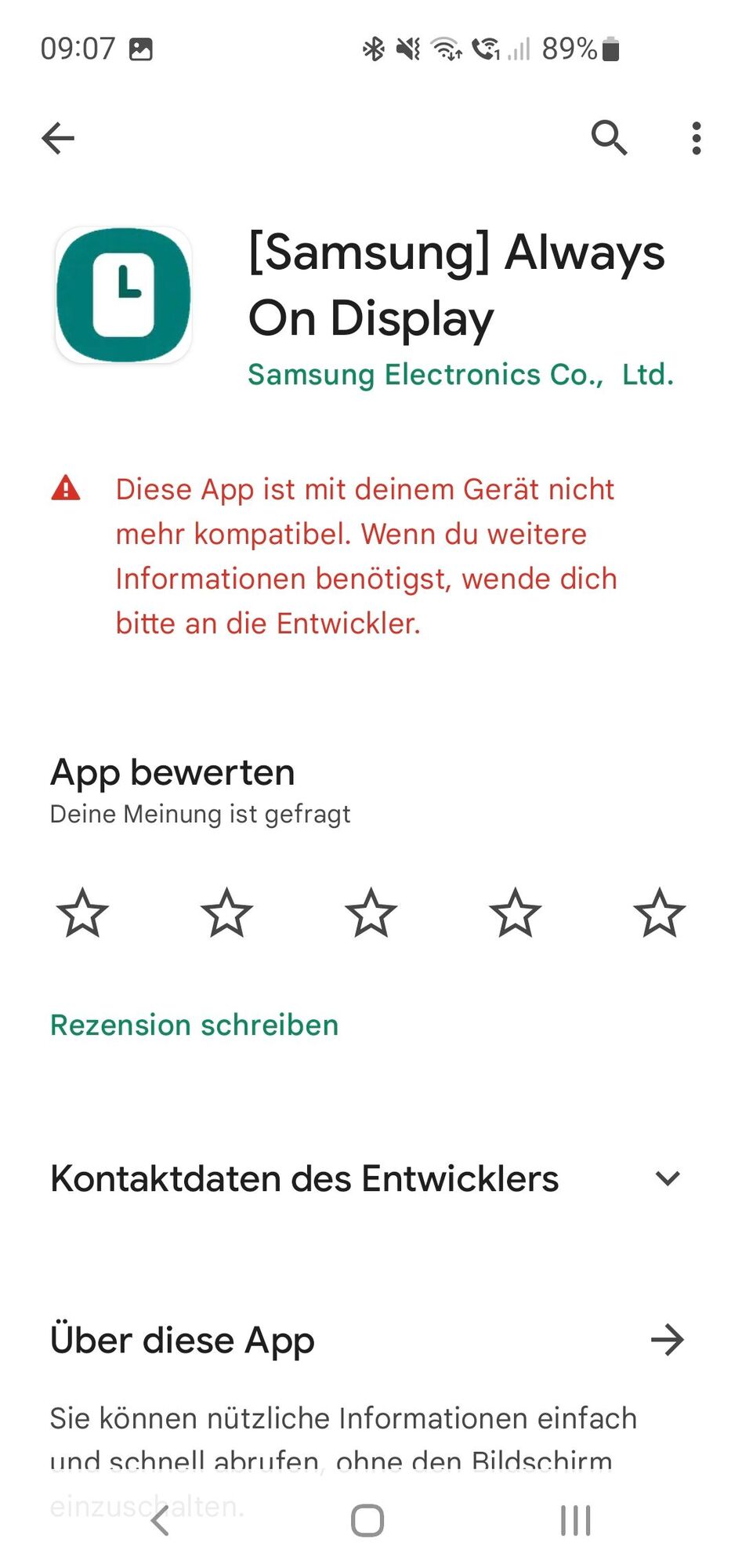The height and width of the screenshot is (1568, 742).
Task: Open the Play Store search
Action: 609,139
